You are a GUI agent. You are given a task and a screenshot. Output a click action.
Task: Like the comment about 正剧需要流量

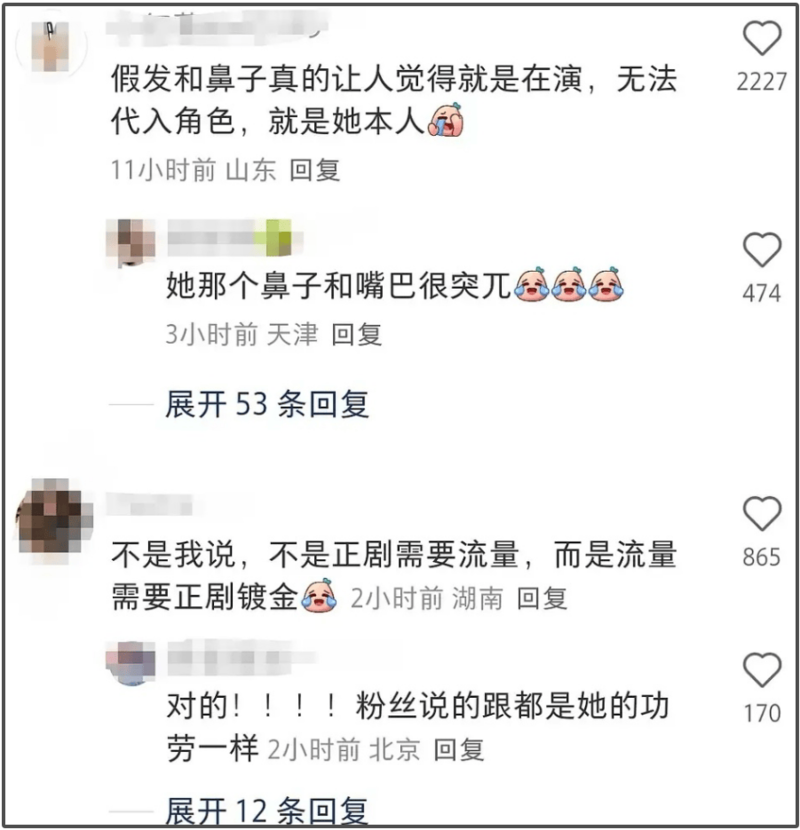[762, 514]
